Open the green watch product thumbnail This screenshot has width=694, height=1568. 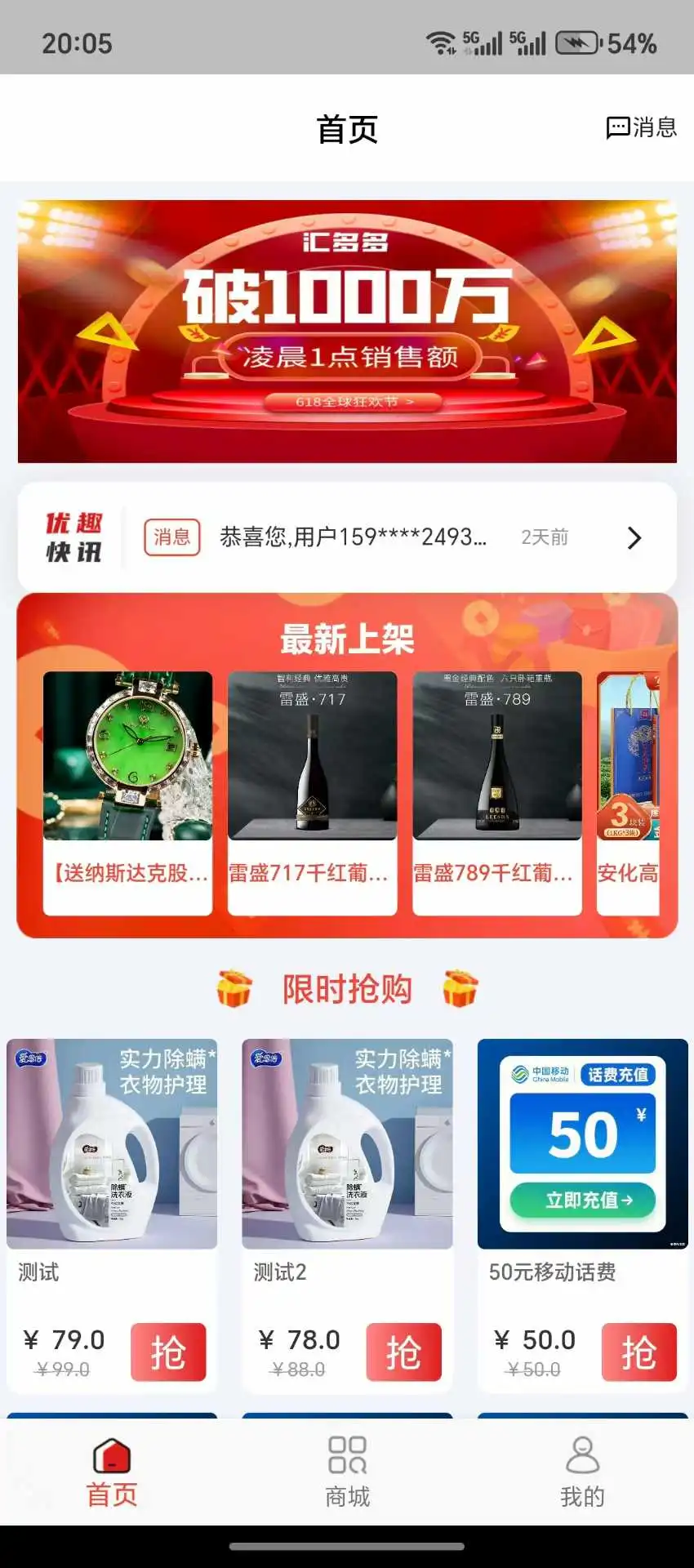(129, 755)
